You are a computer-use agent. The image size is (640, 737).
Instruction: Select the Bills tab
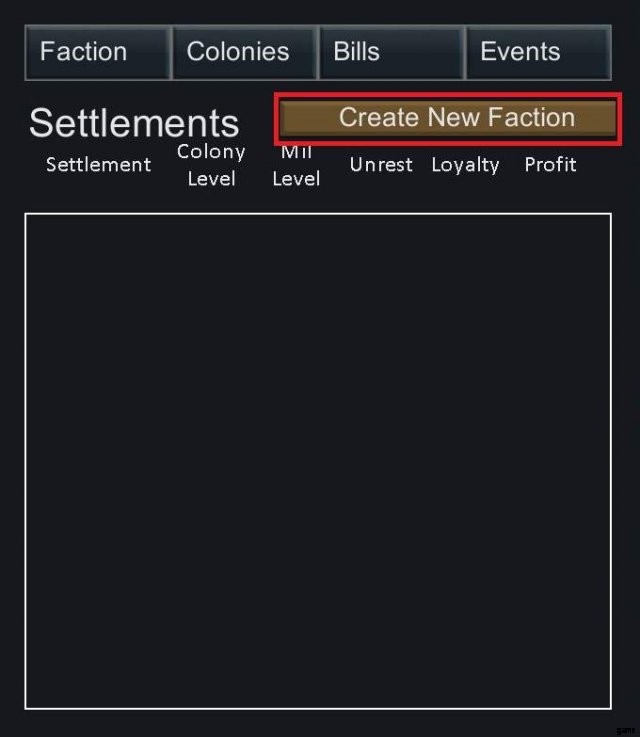click(391, 52)
